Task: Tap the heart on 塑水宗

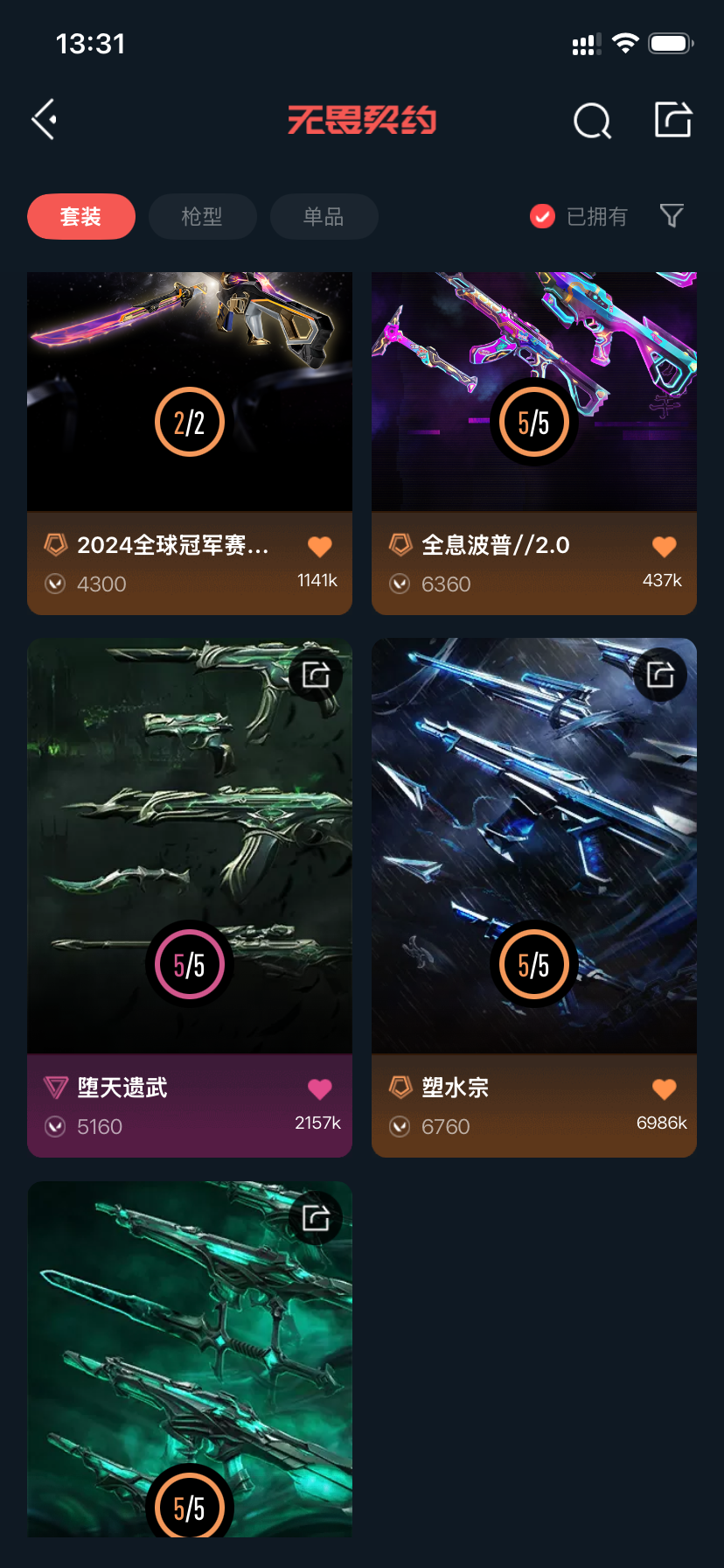Action: [x=665, y=1089]
